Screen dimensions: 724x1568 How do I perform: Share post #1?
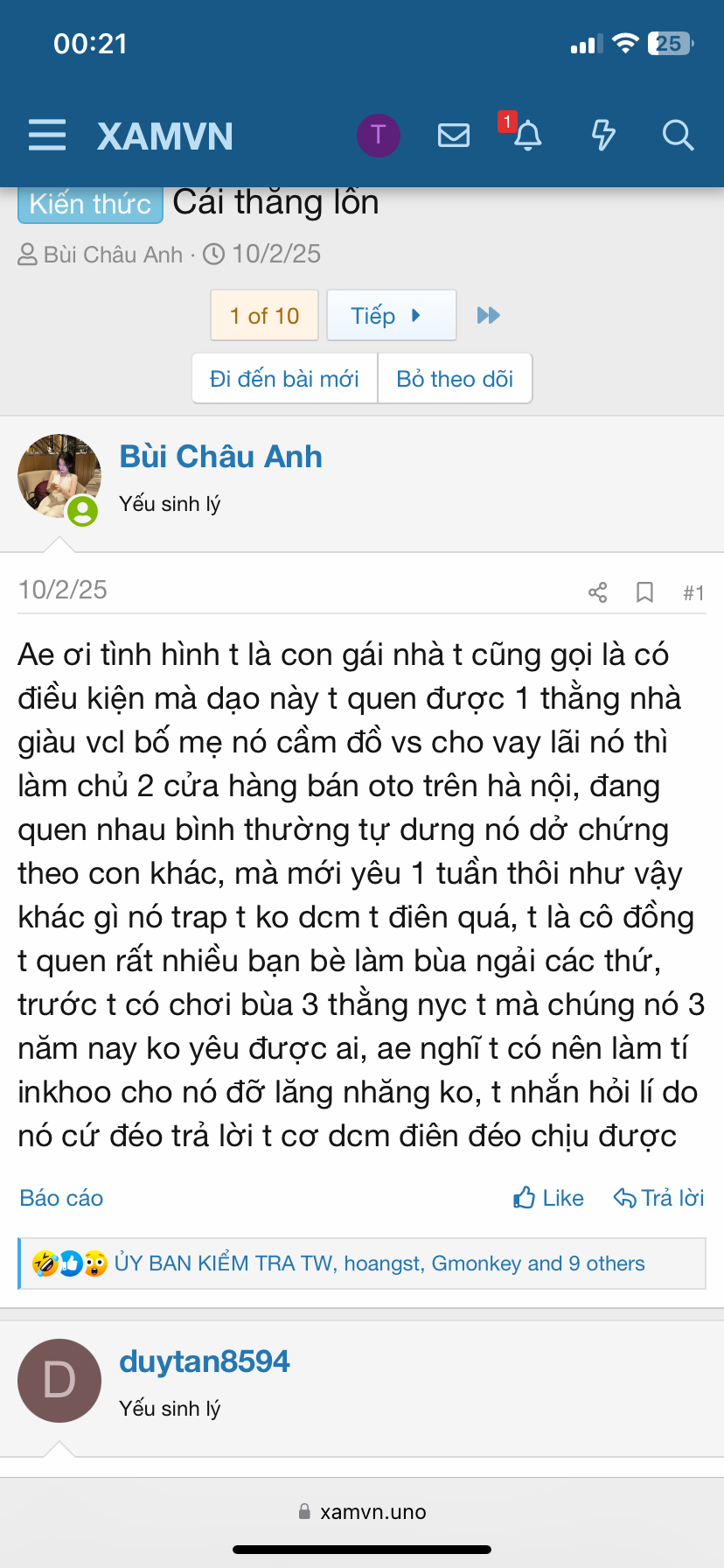point(597,592)
